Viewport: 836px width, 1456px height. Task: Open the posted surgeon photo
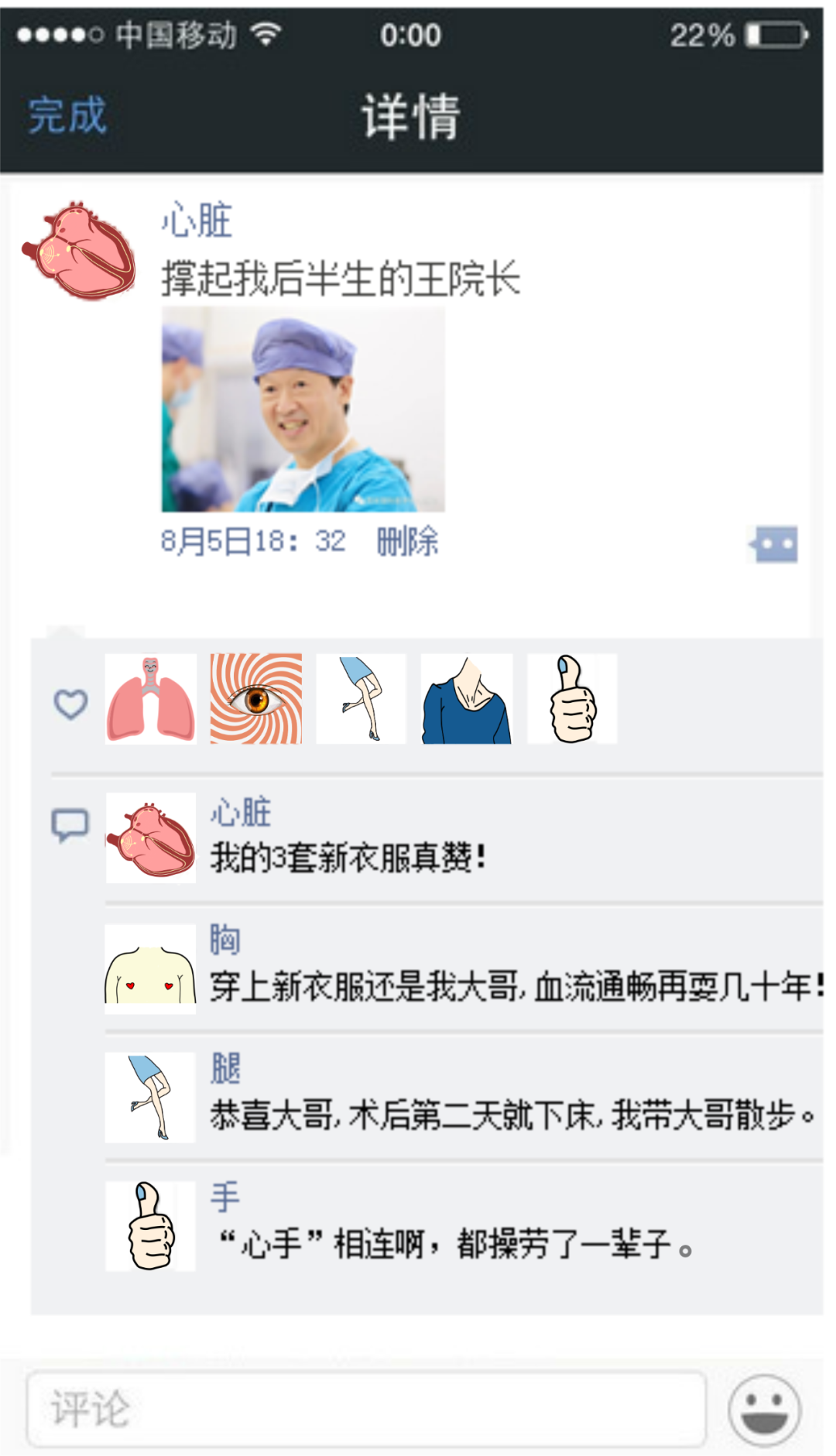pyautogui.click(x=303, y=409)
